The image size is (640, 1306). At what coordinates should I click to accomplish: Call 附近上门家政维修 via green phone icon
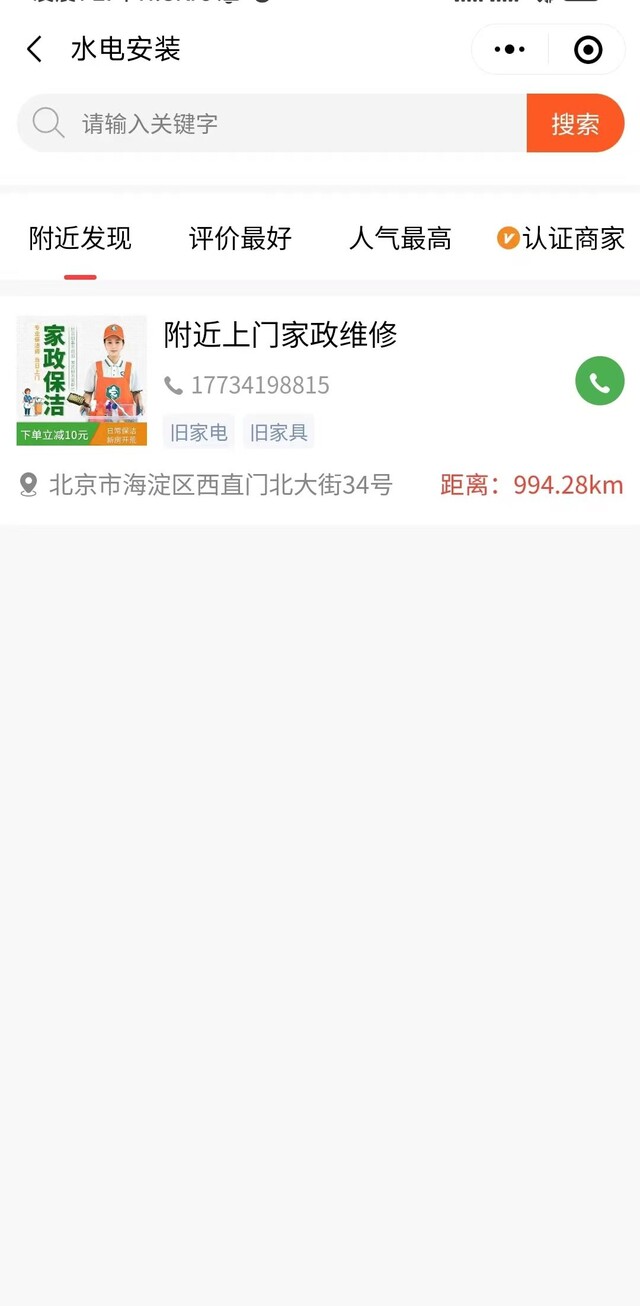tap(599, 381)
